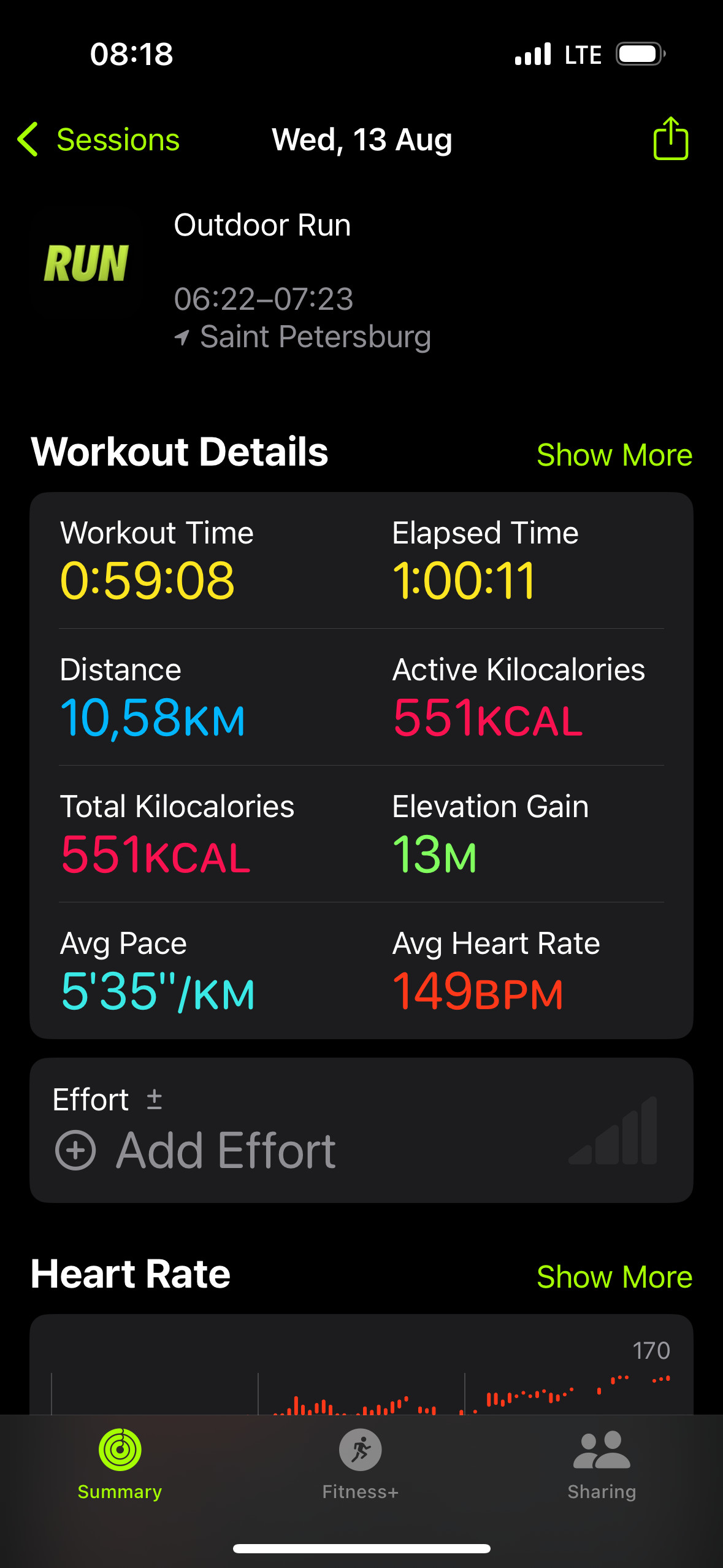This screenshot has width=723, height=1568.
Task: Open the heart rate chart
Action: pyautogui.click(x=361, y=1365)
